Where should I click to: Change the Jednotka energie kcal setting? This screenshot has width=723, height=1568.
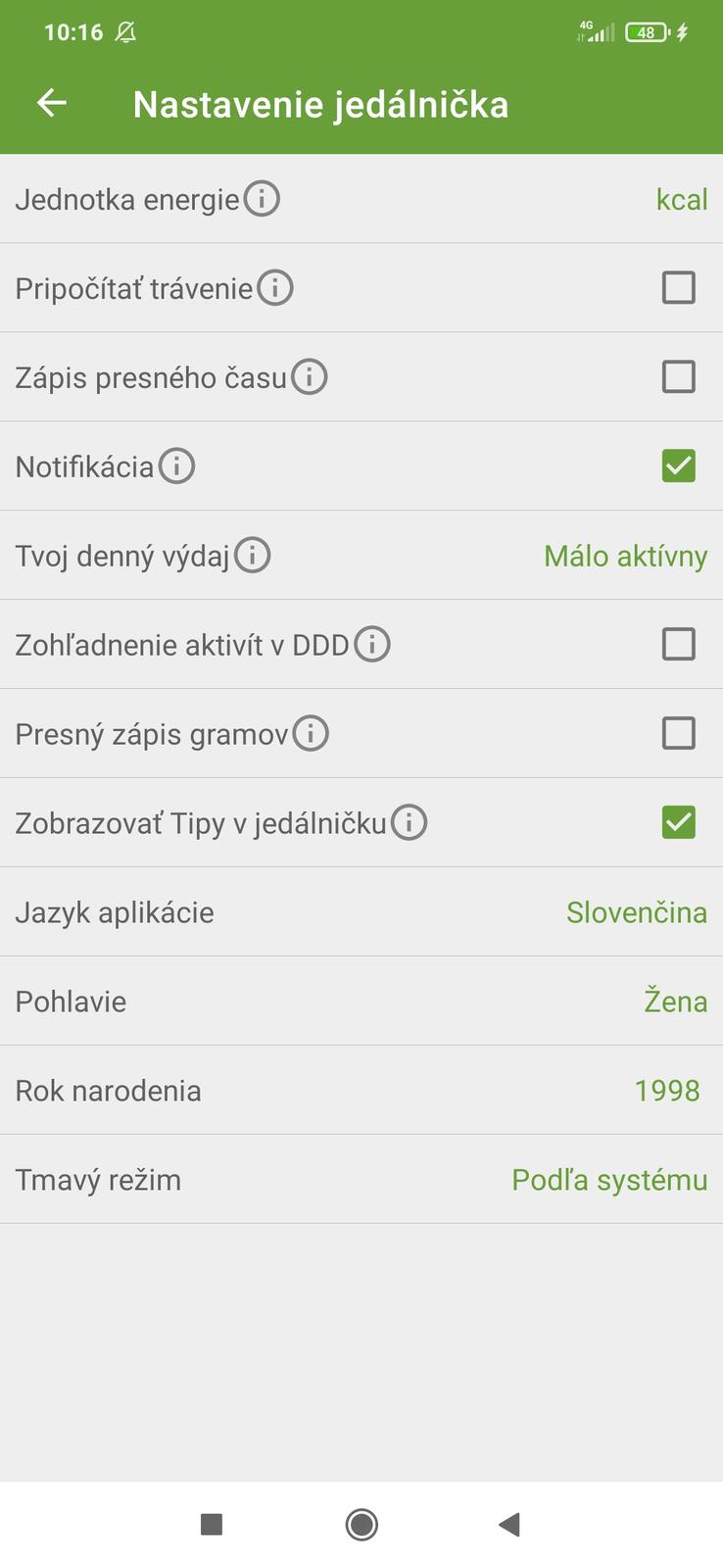[x=681, y=200]
